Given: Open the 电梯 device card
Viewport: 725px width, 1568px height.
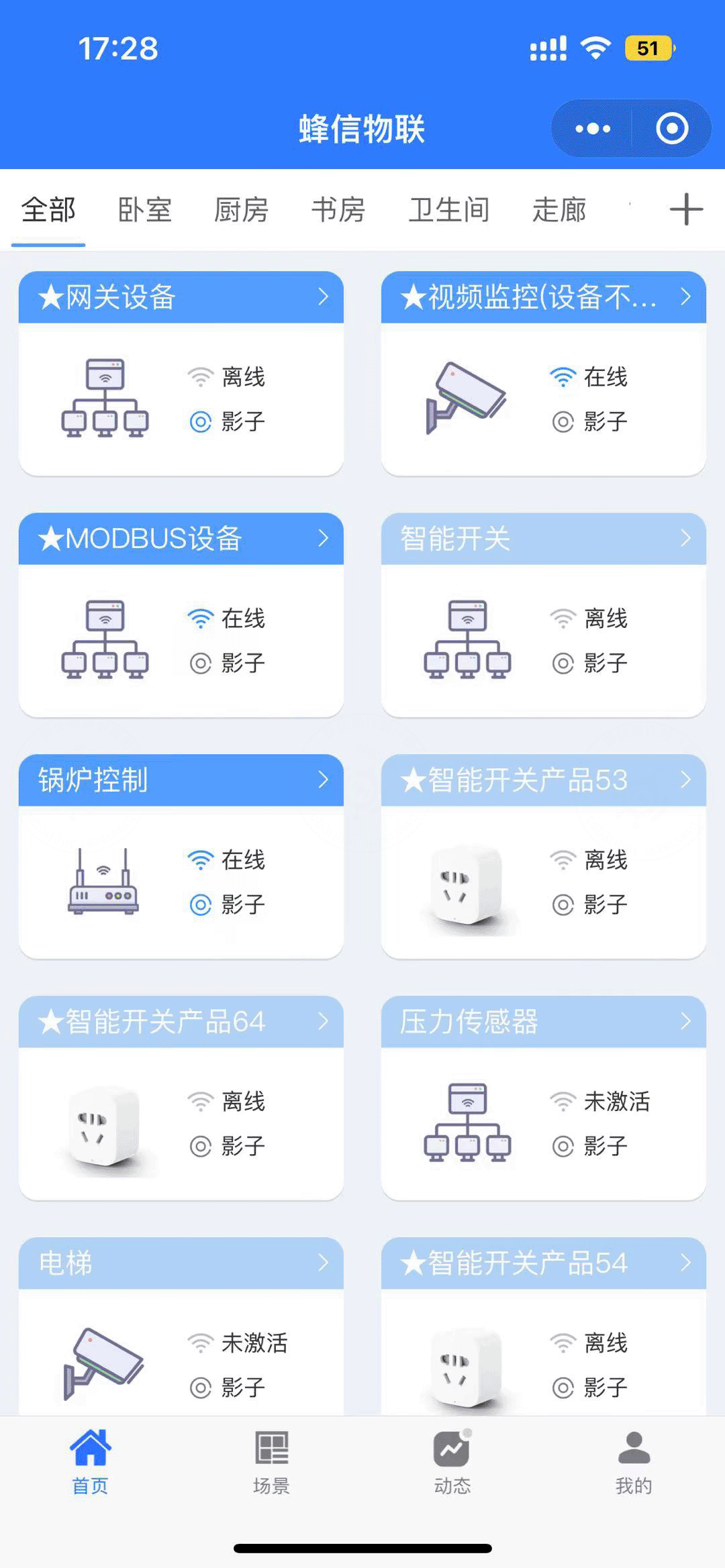Looking at the screenshot, I should click(x=181, y=1326).
